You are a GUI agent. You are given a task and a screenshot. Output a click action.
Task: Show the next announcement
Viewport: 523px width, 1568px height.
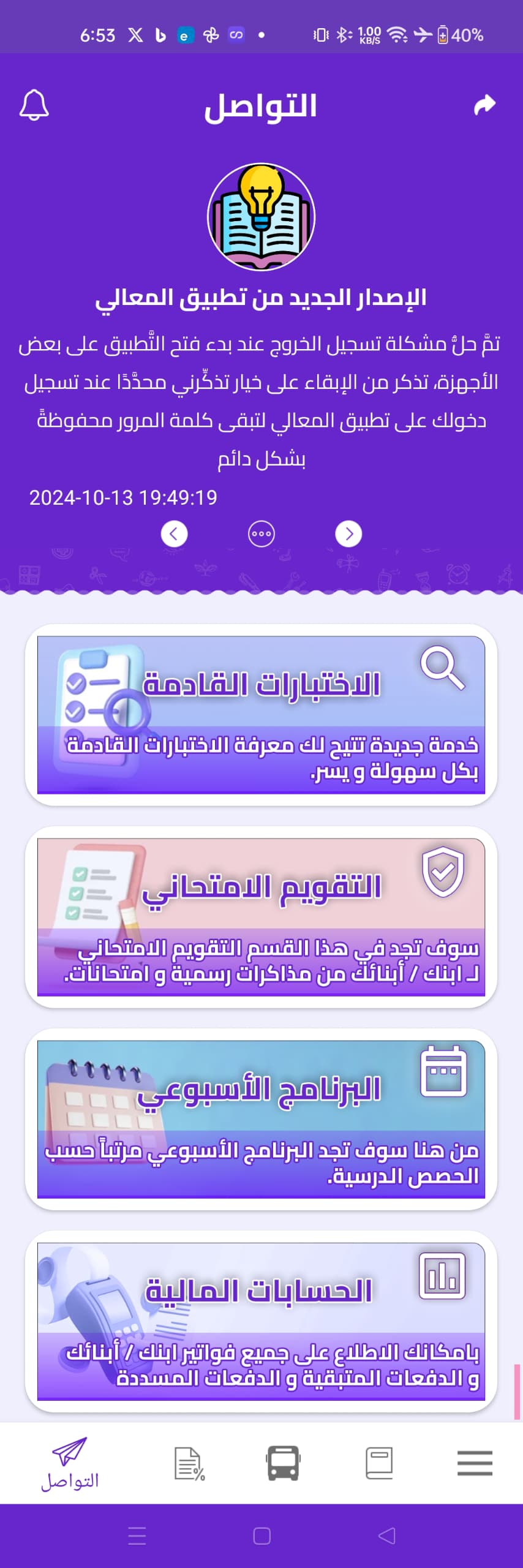[348, 533]
